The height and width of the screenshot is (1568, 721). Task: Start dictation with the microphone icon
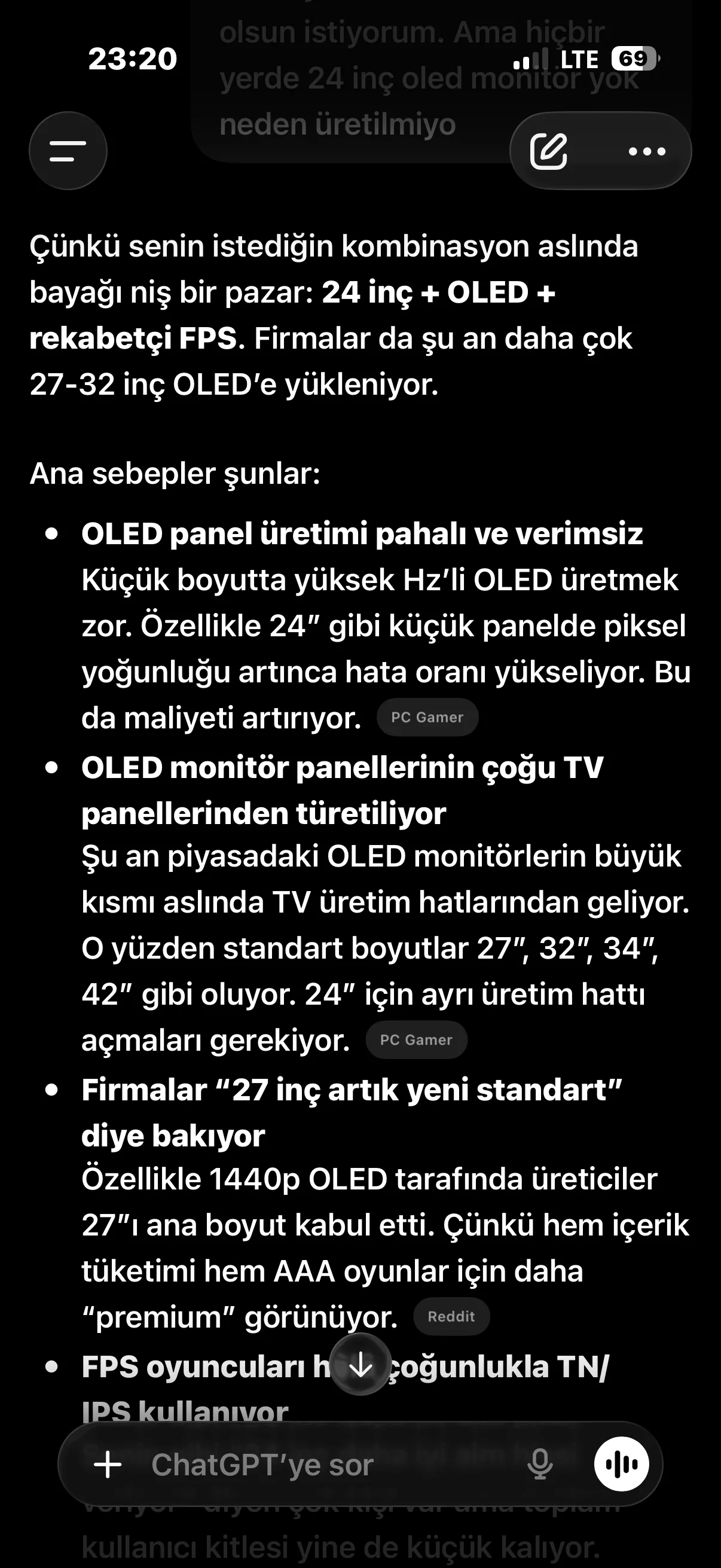coord(540,1465)
